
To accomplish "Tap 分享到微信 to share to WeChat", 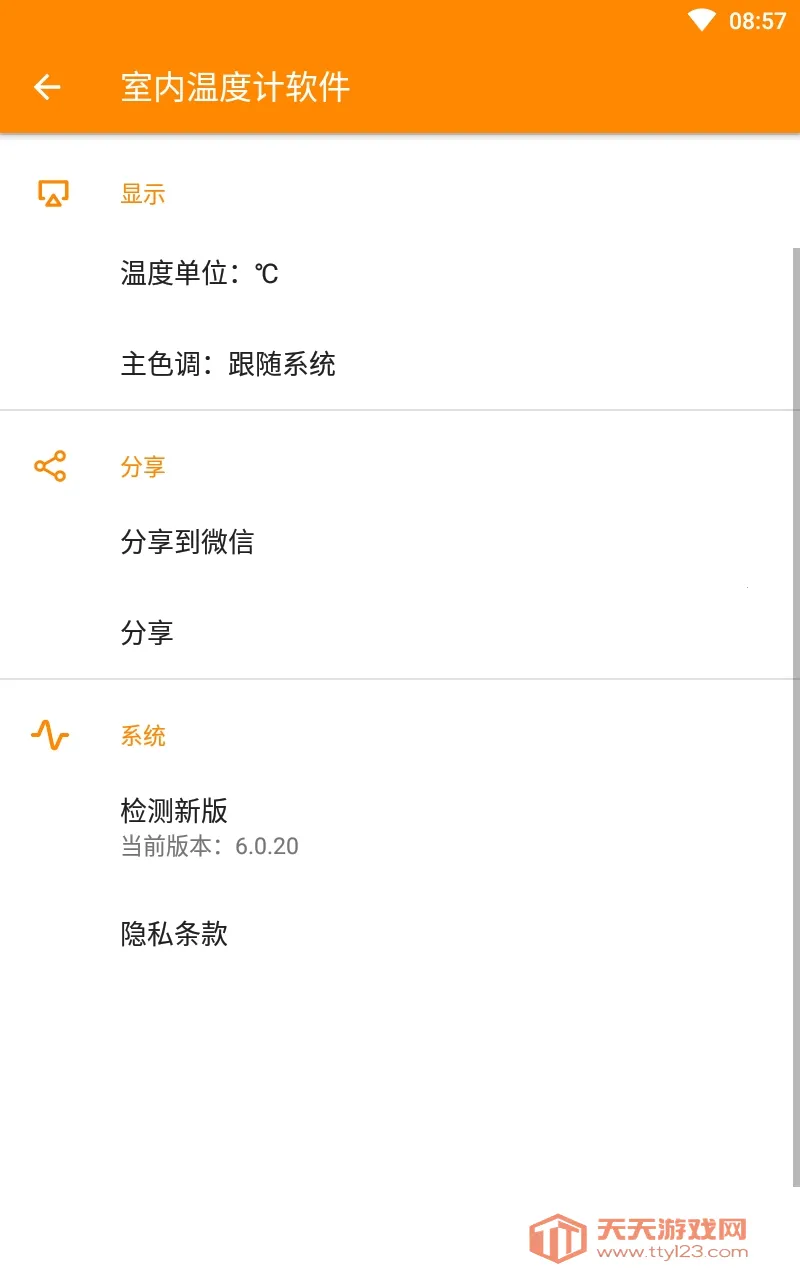I will (188, 541).
